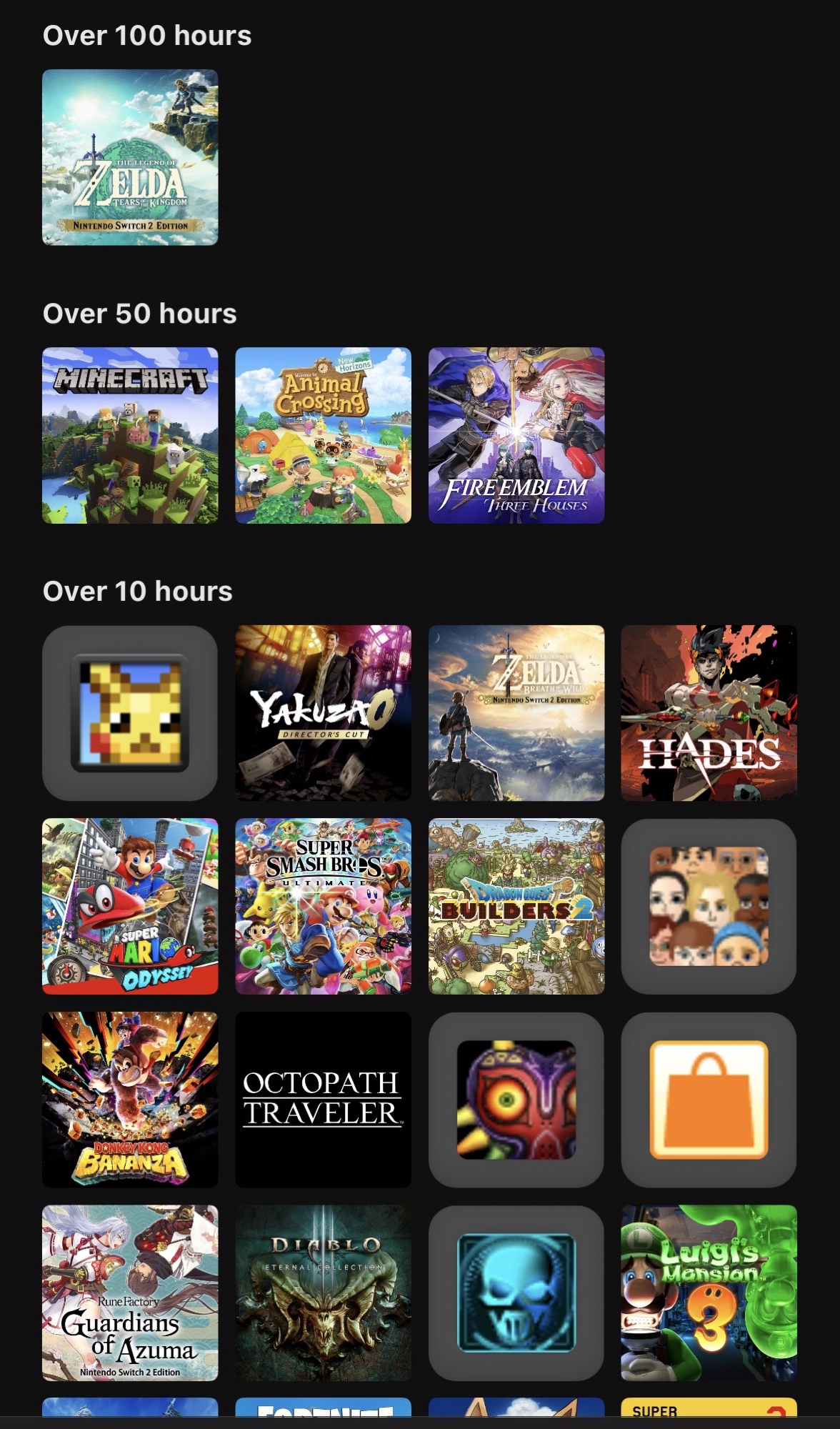Open the blue skull icon tile
This screenshot has height=1429, width=840.
coord(516,1293)
